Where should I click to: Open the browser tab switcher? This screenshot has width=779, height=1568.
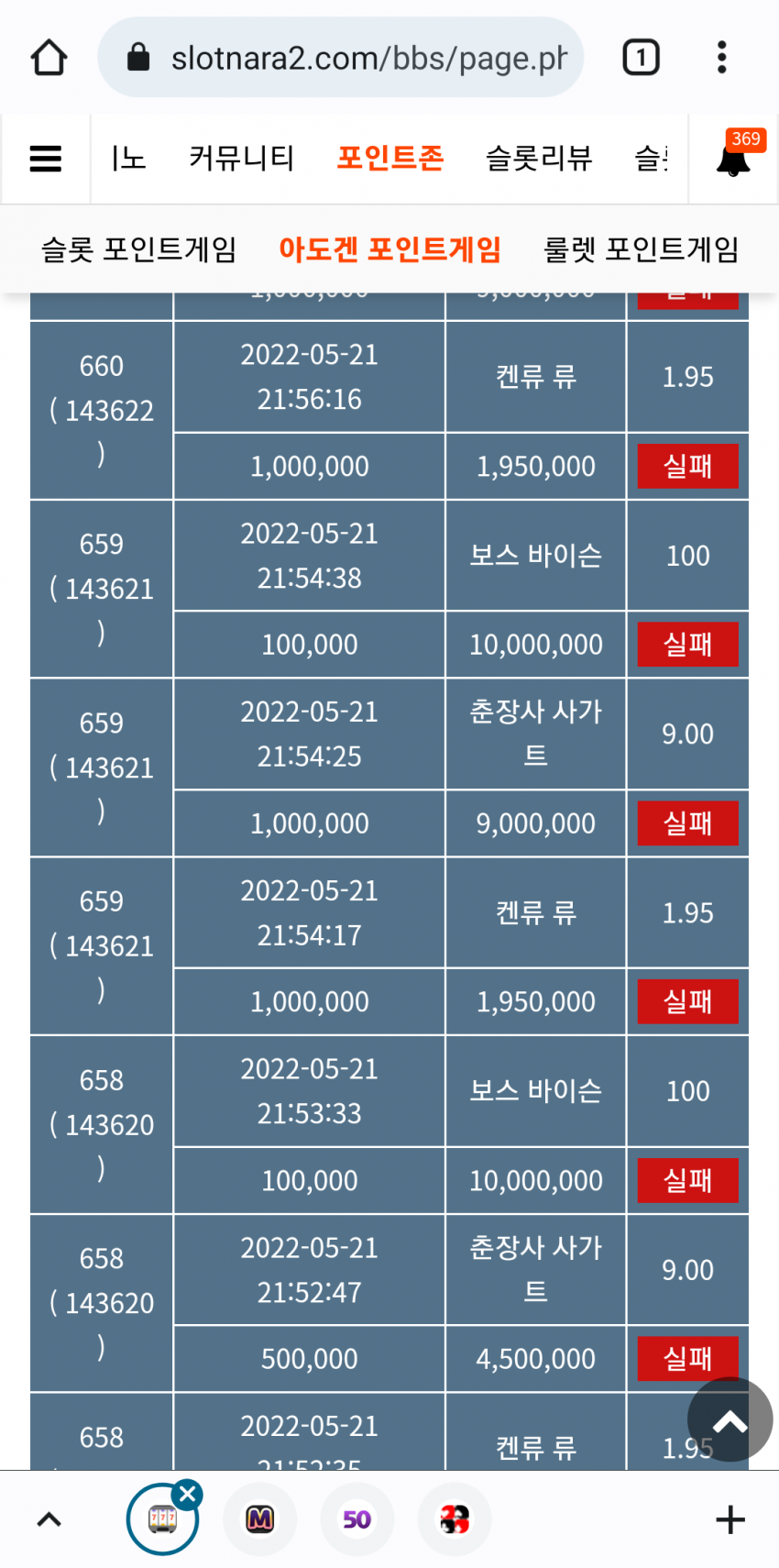tap(641, 58)
